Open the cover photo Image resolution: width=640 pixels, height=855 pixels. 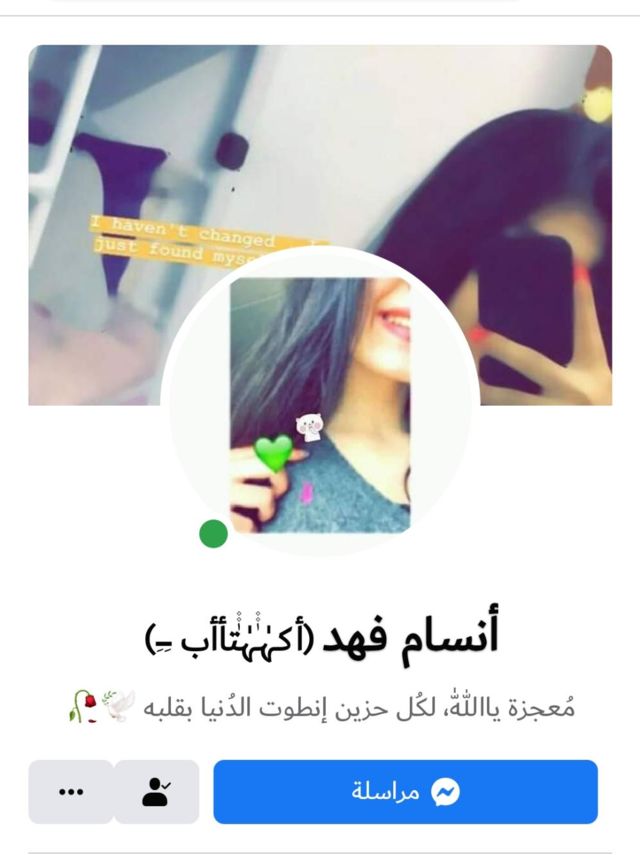click(x=320, y=150)
